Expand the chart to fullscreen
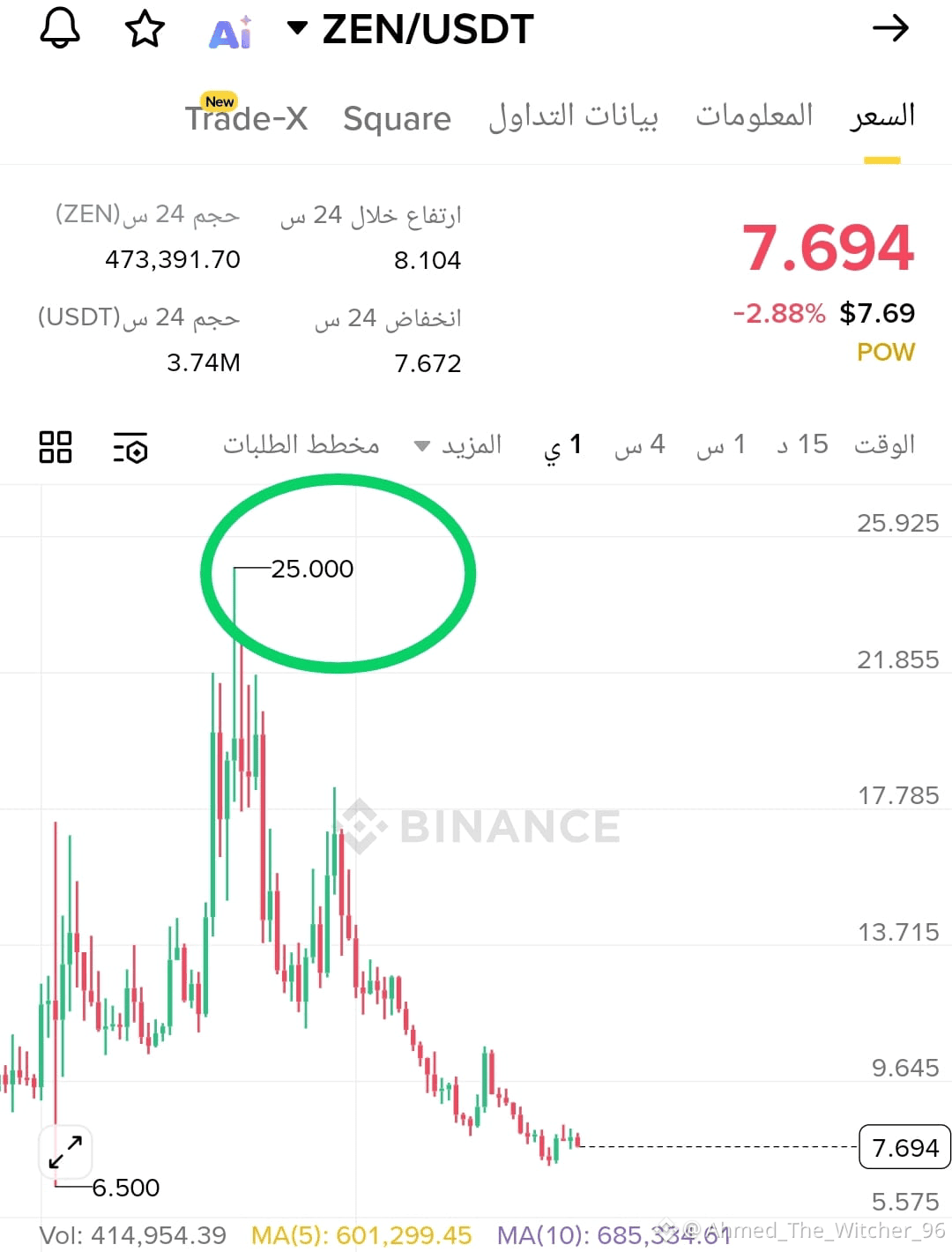 click(66, 1151)
